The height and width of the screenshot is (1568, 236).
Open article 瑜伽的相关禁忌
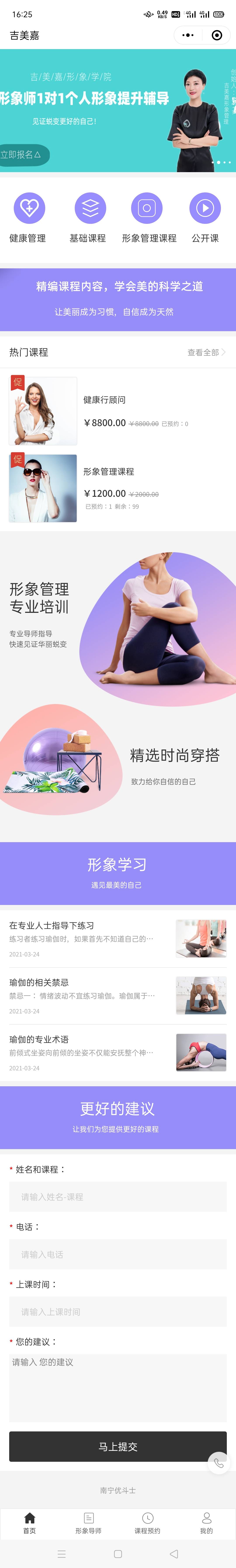pyautogui.click(x=118, y=995)
